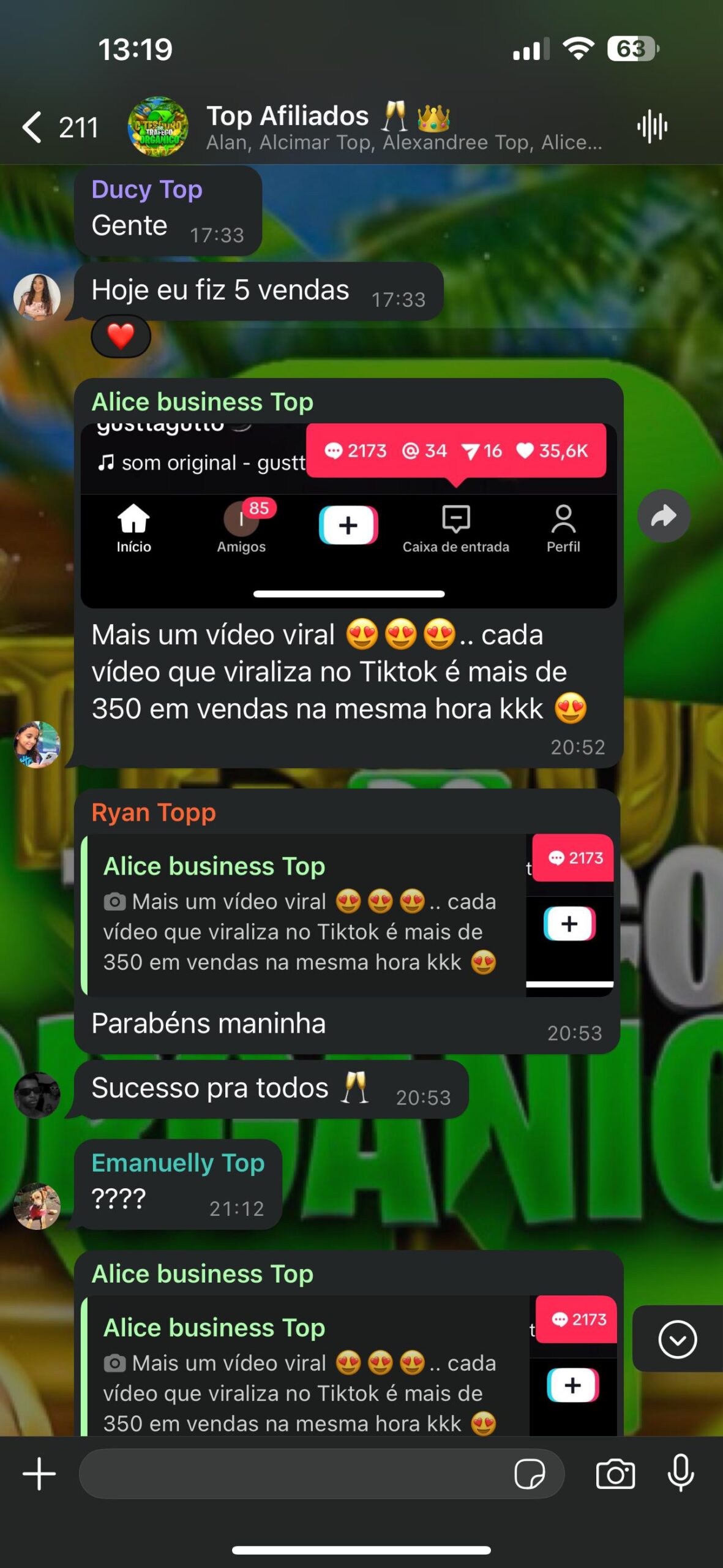
Task: Open the camera to take a photo
Action: 615,1474
